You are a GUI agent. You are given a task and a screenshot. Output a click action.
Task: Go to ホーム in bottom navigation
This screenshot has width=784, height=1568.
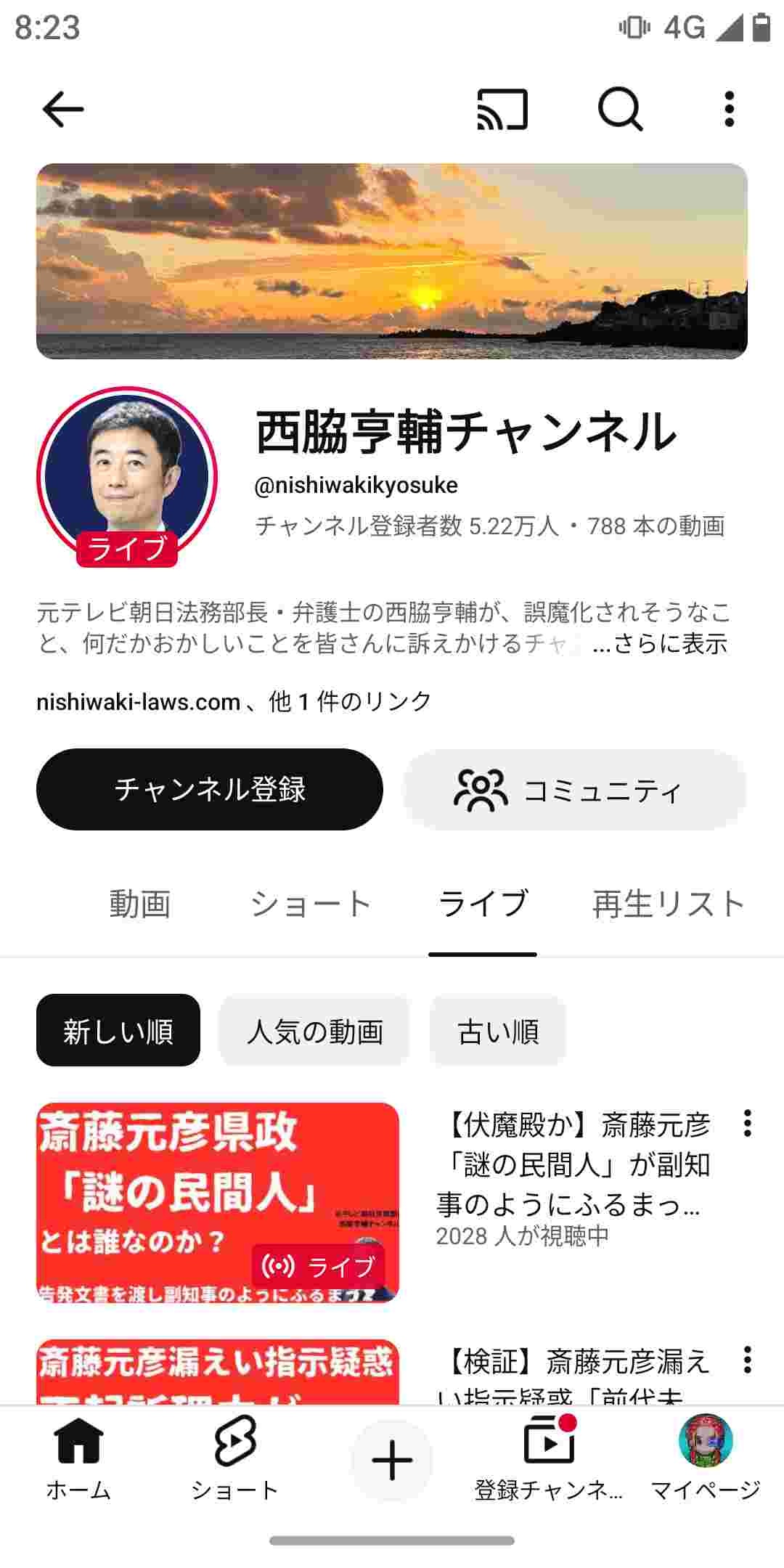(78, 1459)
